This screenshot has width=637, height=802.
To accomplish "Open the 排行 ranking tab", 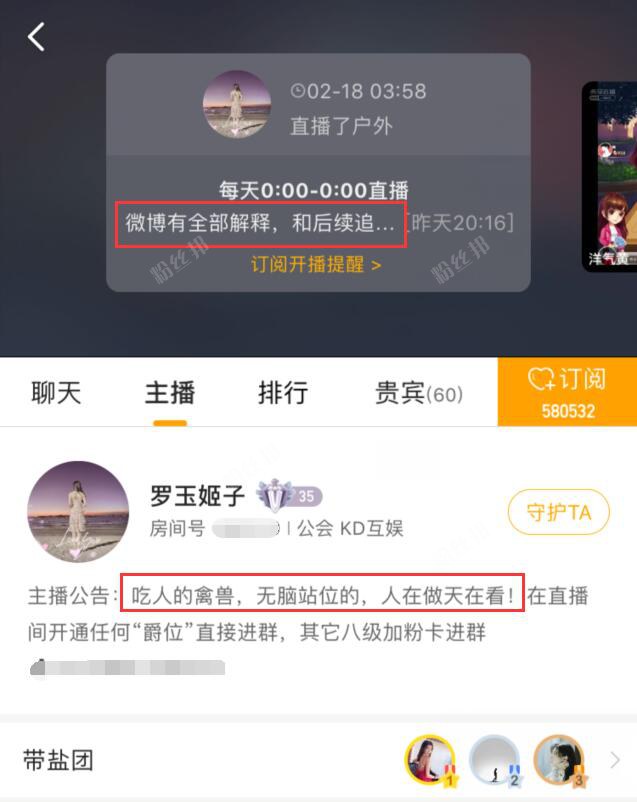I will (282, 393).
